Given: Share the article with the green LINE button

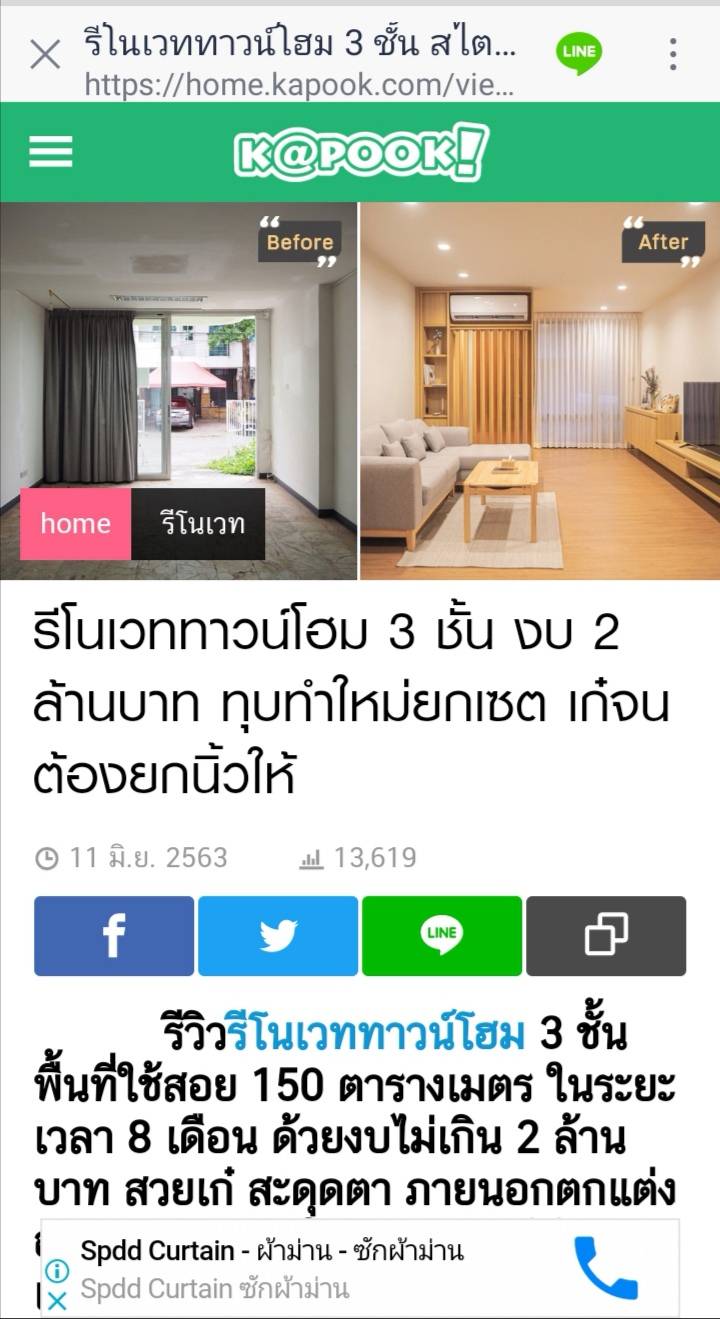Looking at the screenshot, I should (442, 936).
